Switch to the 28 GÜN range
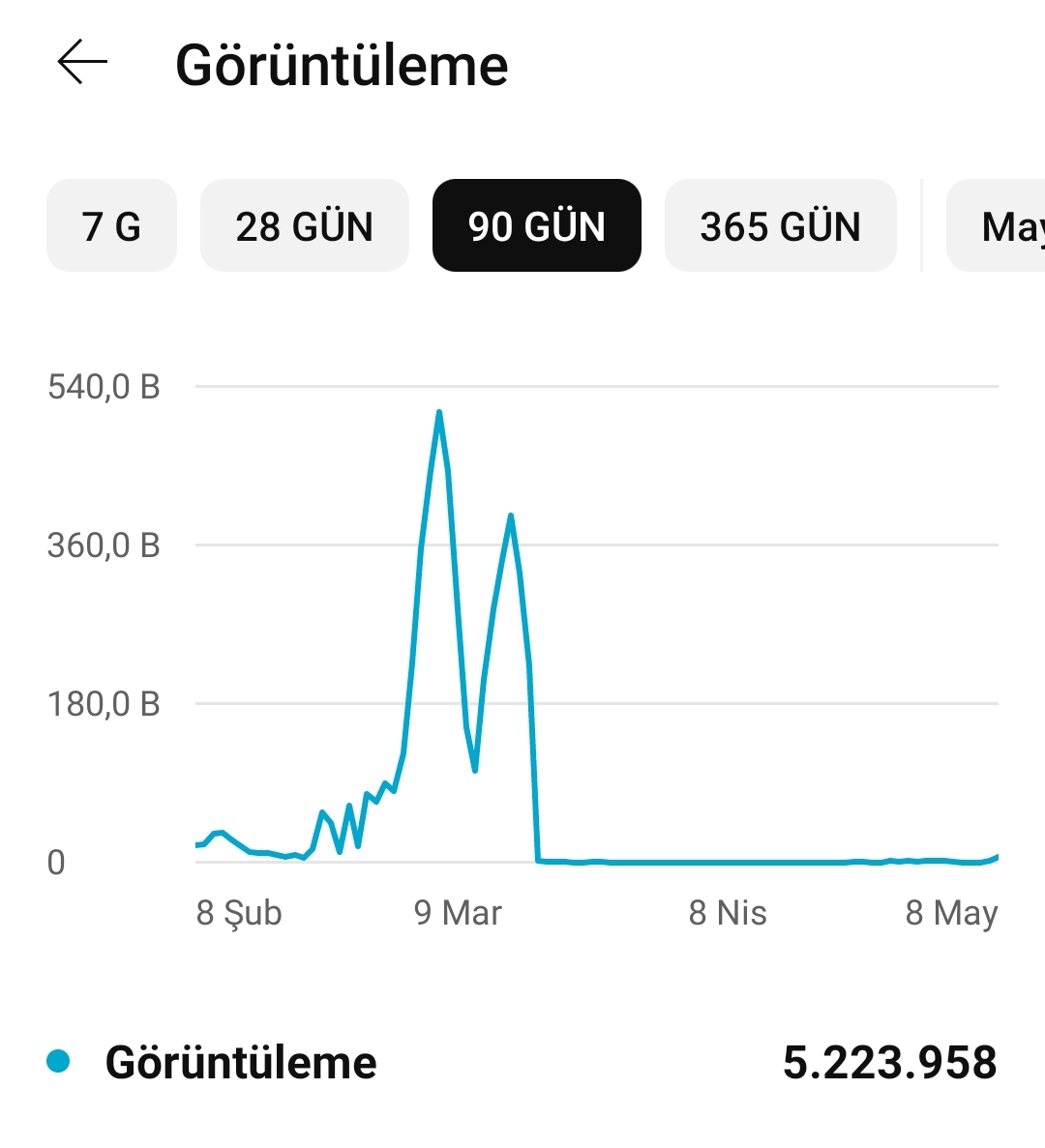This screenshot has width=1045, height=1148. 305,225
